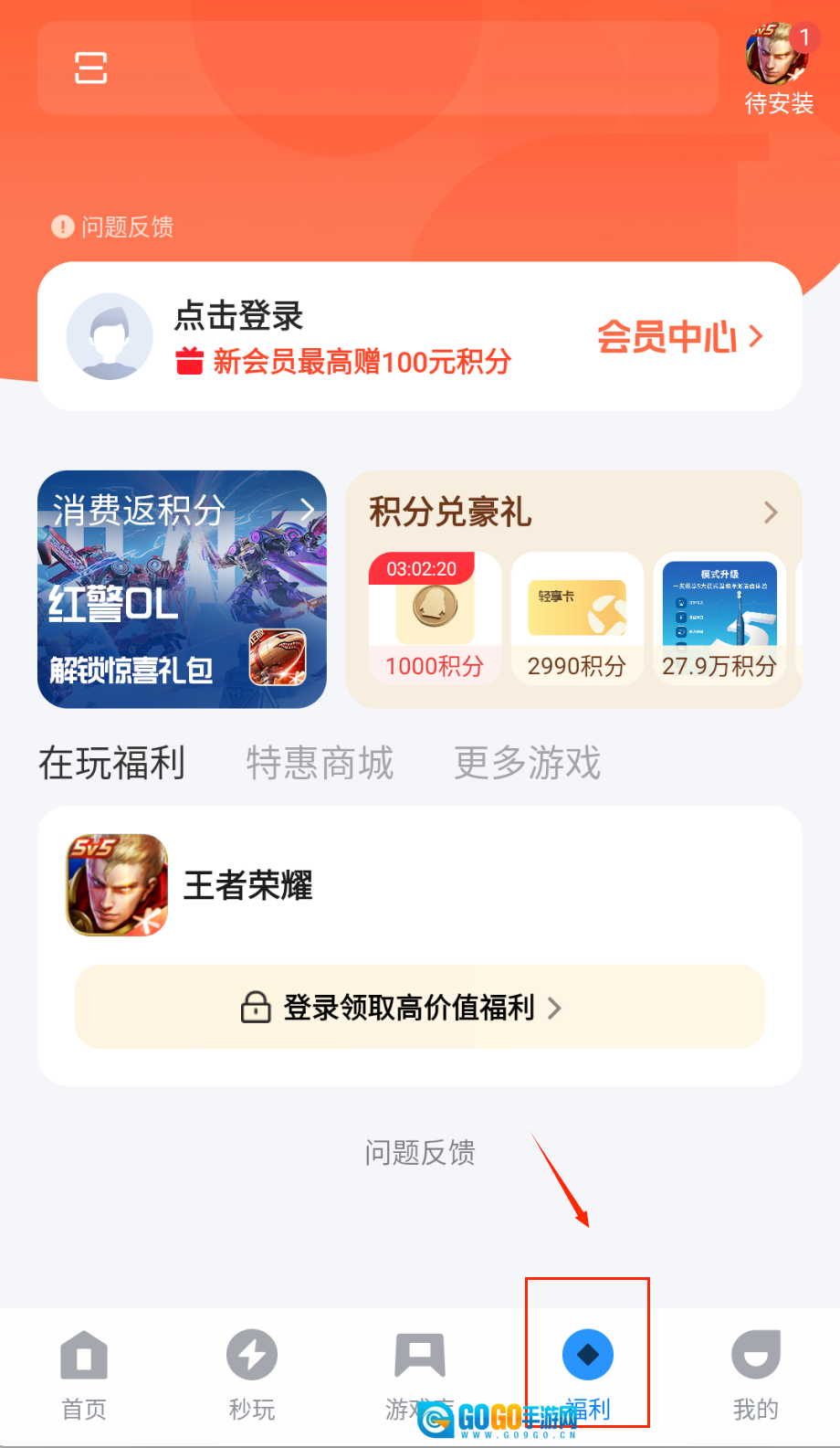Switch to the 更多游戏 tab
840x1448 pixels.
[x=528, y=763]
